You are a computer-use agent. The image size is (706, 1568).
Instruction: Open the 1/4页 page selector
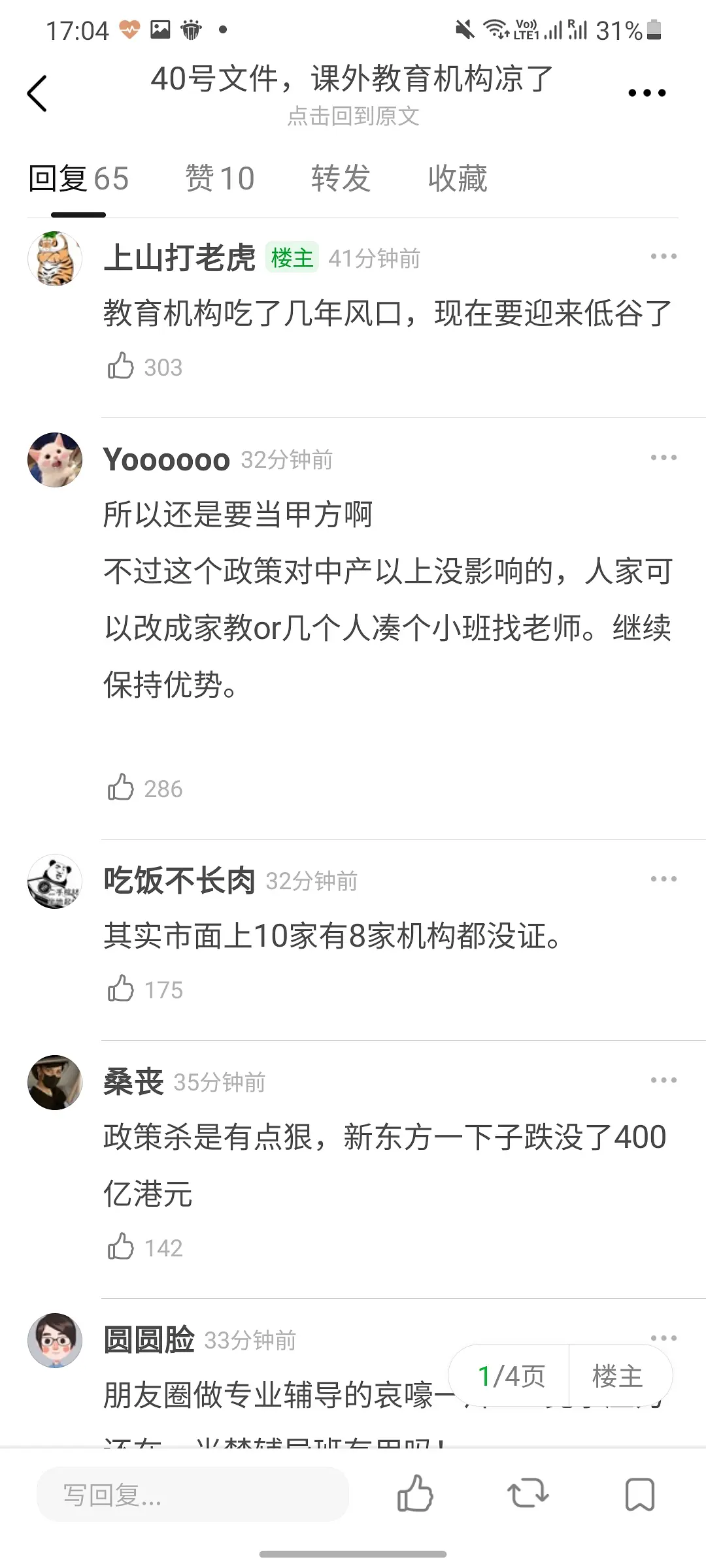click(x=511, y=1376)
